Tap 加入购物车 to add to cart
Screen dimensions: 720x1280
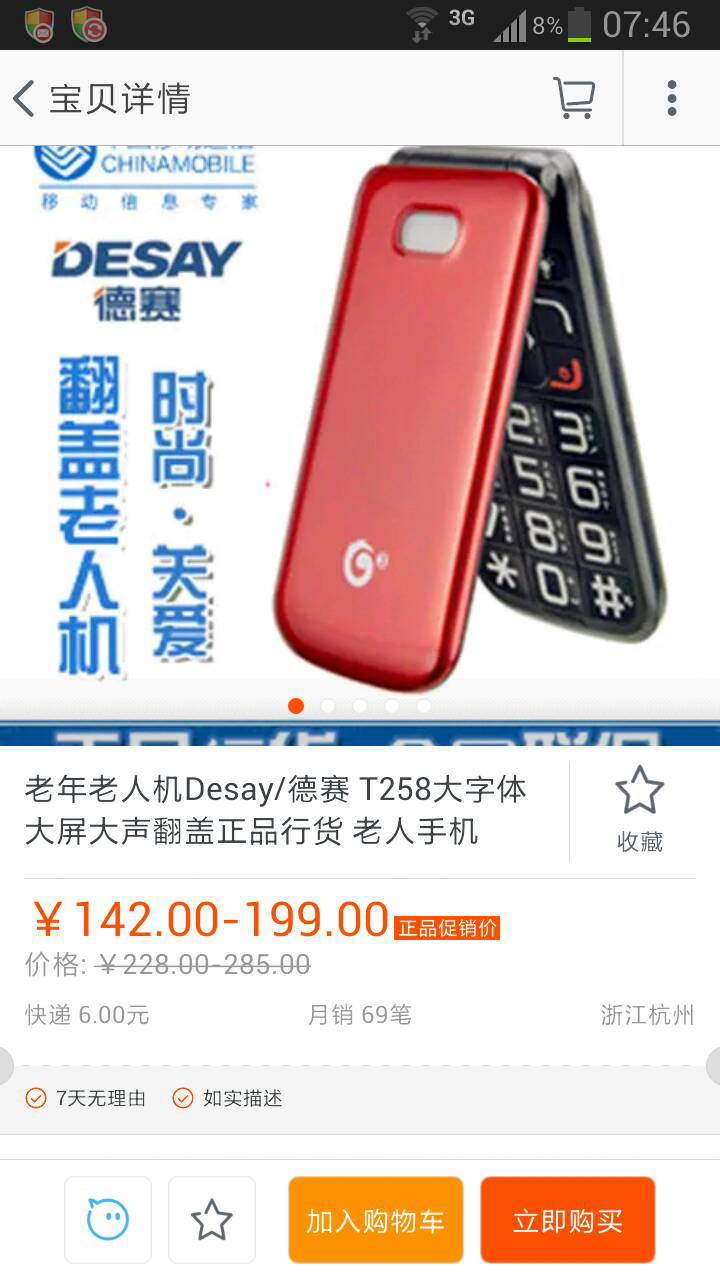click(x=376, y=1220)
